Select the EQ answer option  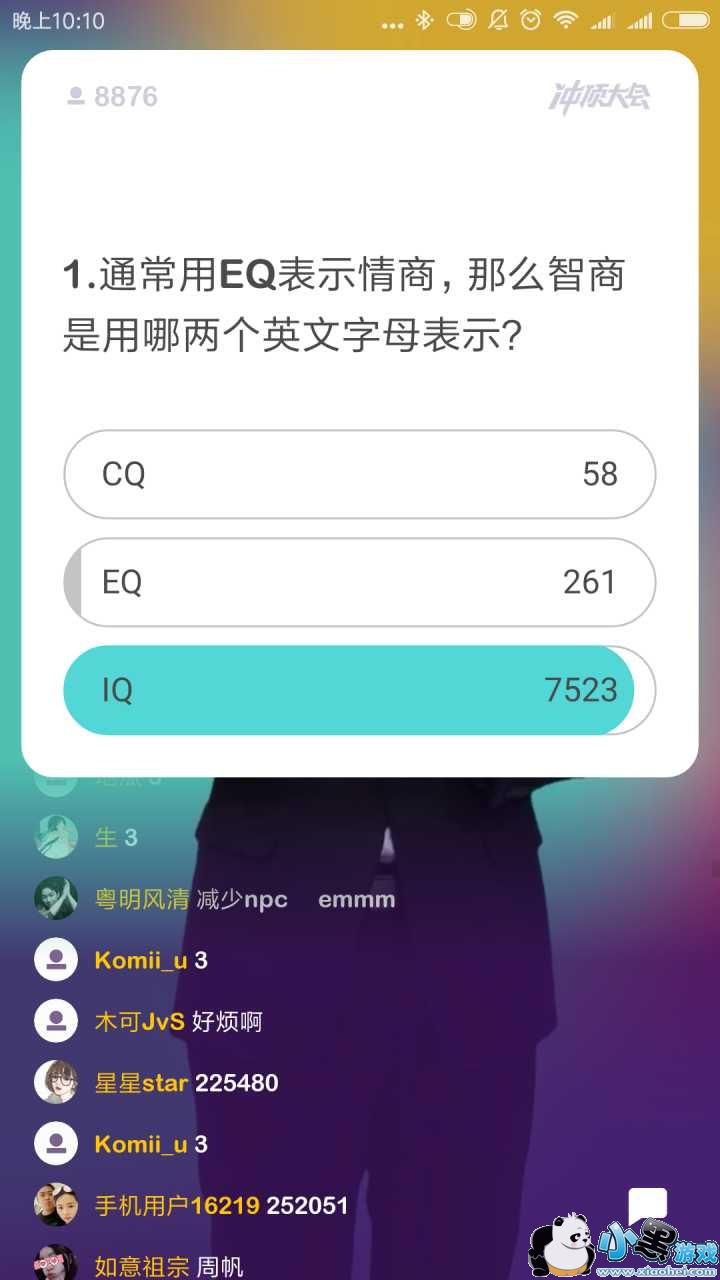coord(360,582)
